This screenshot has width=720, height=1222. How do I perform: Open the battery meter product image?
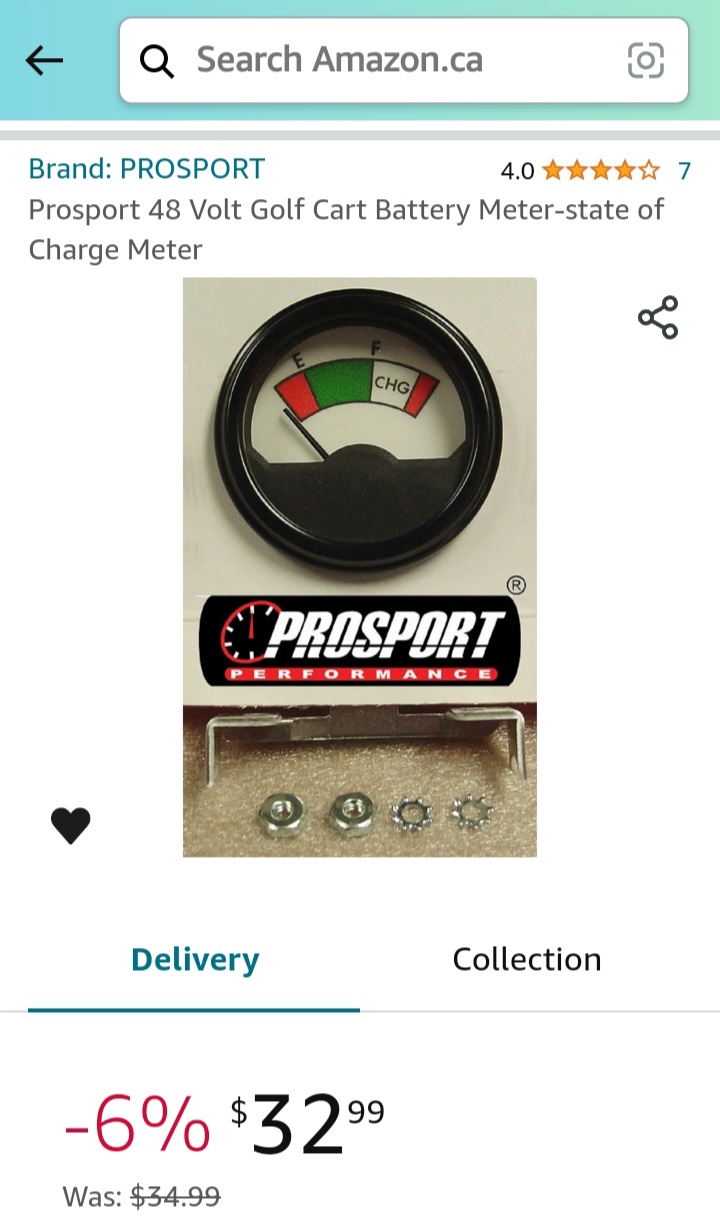tap(359, 567)
